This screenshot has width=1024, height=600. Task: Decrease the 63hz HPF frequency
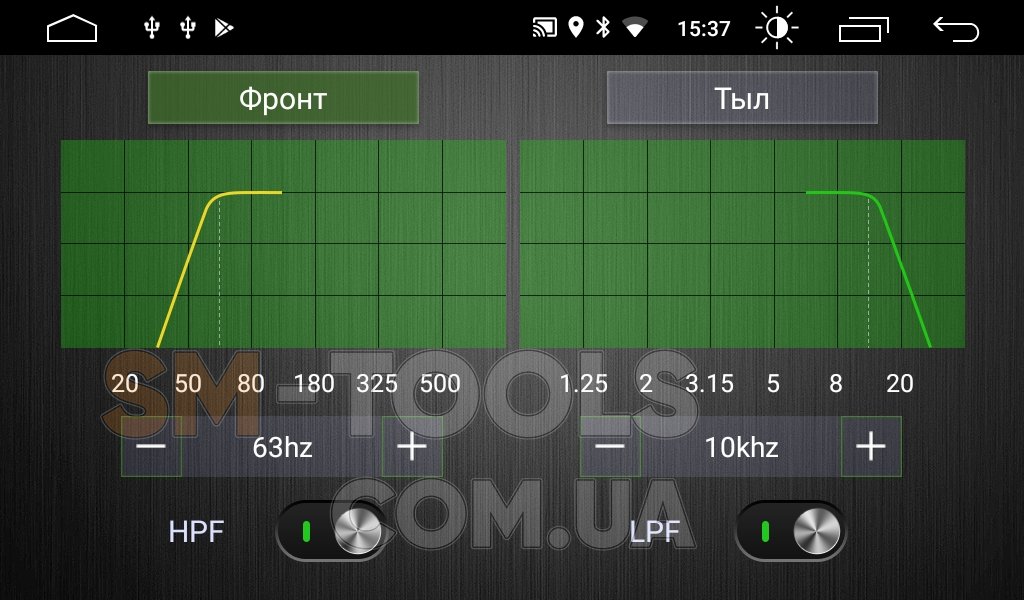pyautogui.click(x=151, y=446)
